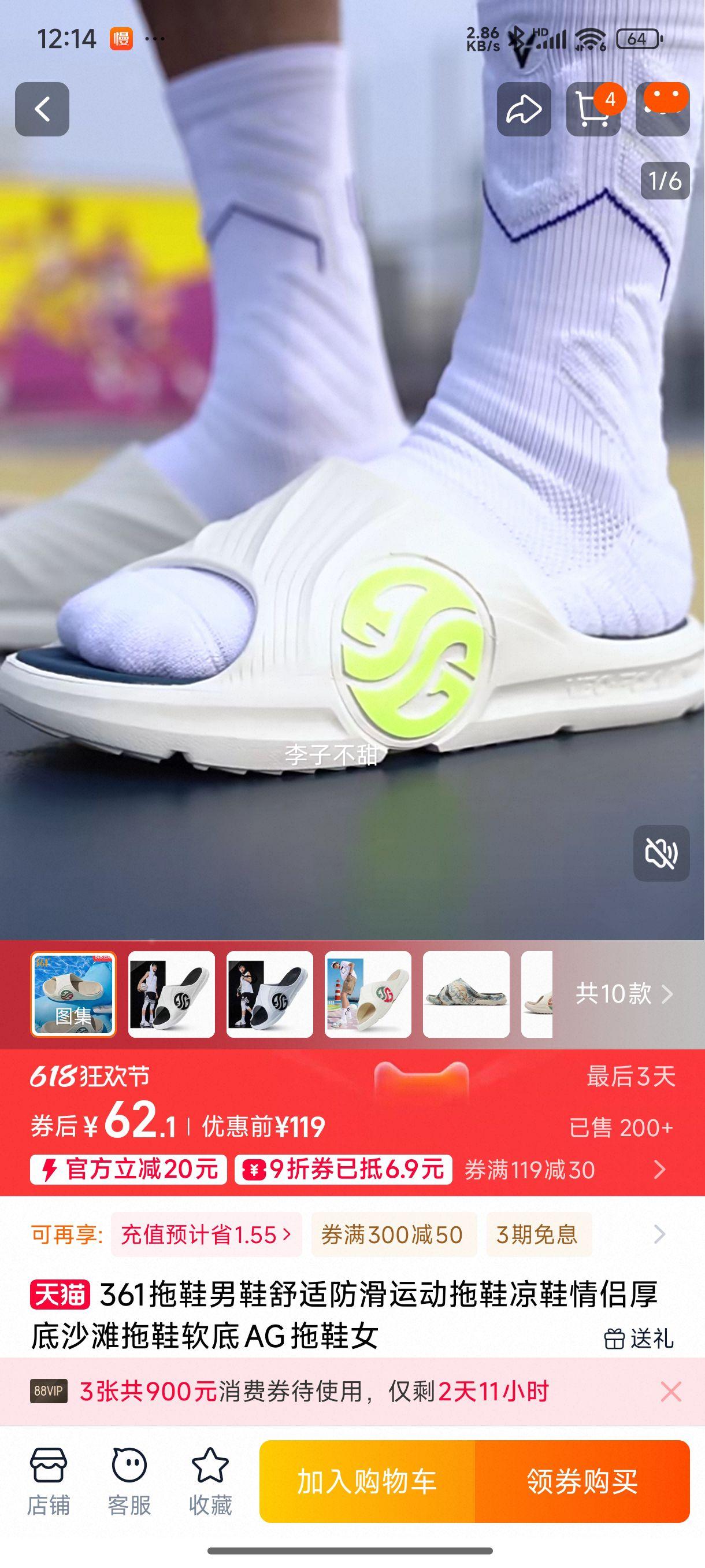Open 充值预计省1.55 recharge offer
This screenshot has height=1568, width=705.
point(206,1234)
